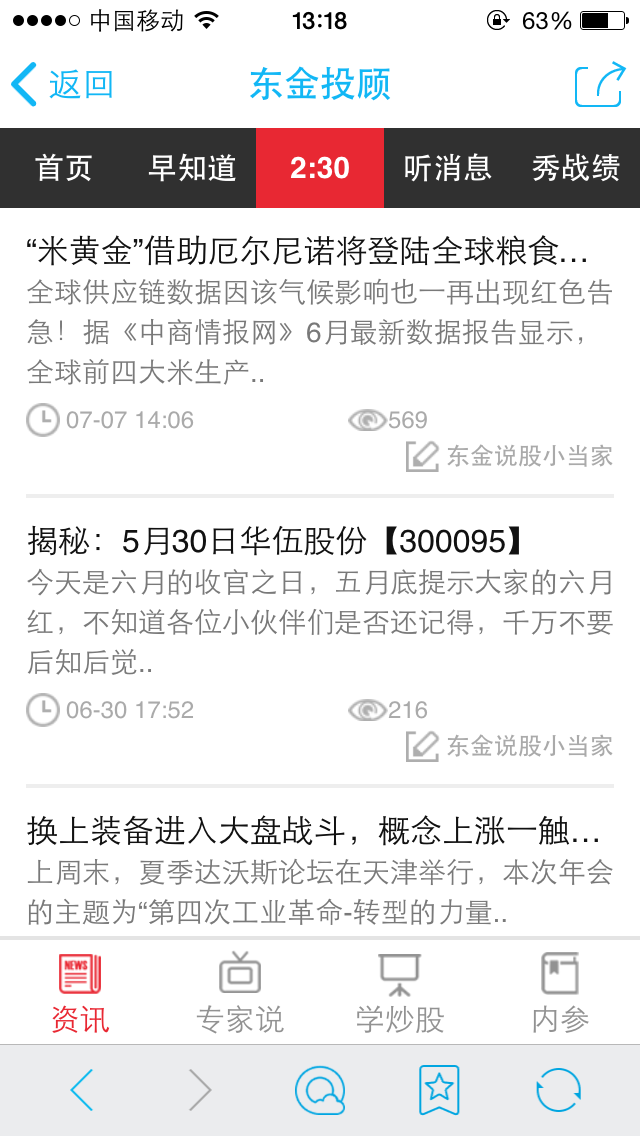The height and width of the screenshot is (1136, 640).
Task: Go to the 内参 bottom tab
Action: tap(560, 993)
